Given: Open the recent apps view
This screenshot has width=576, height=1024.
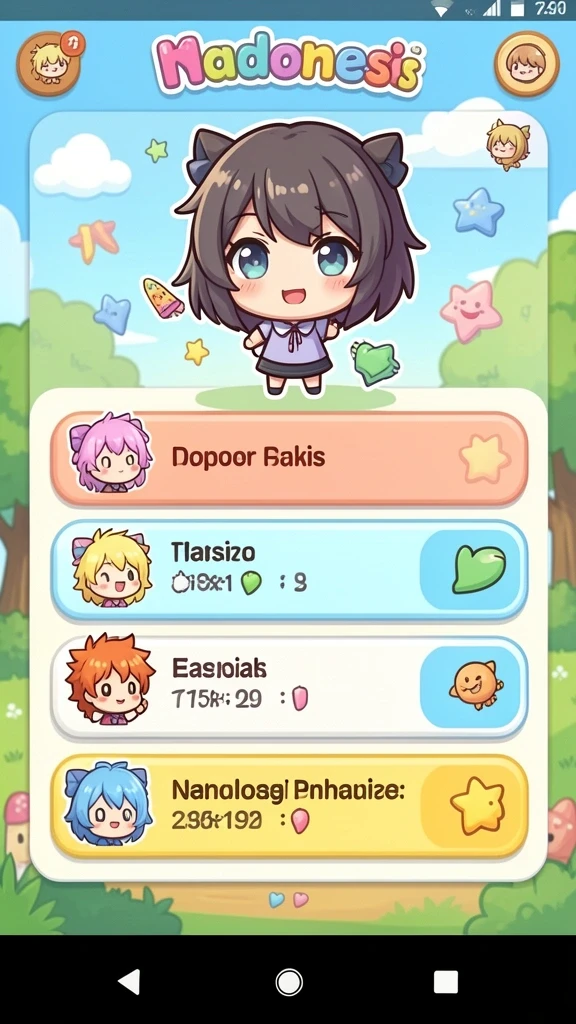Looking at the screenshot, I should (x=446, y=982).
